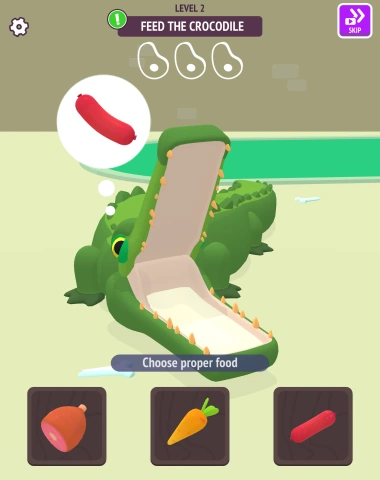Choose the ham food option
This screenshot has width=380, height=480.
pyautogui.click(x=67, y=426)
